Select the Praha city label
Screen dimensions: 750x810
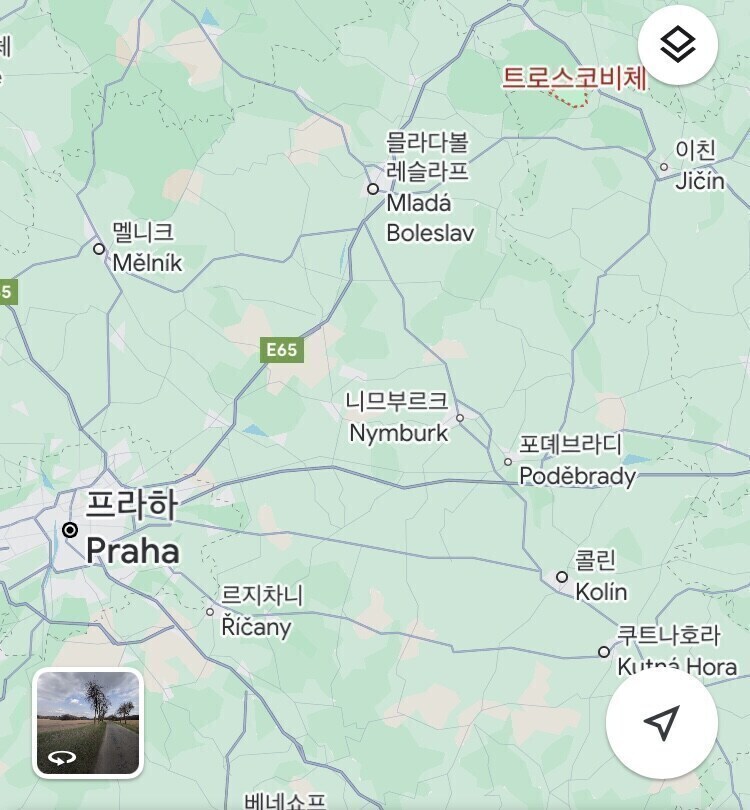(x=132, y=550)
